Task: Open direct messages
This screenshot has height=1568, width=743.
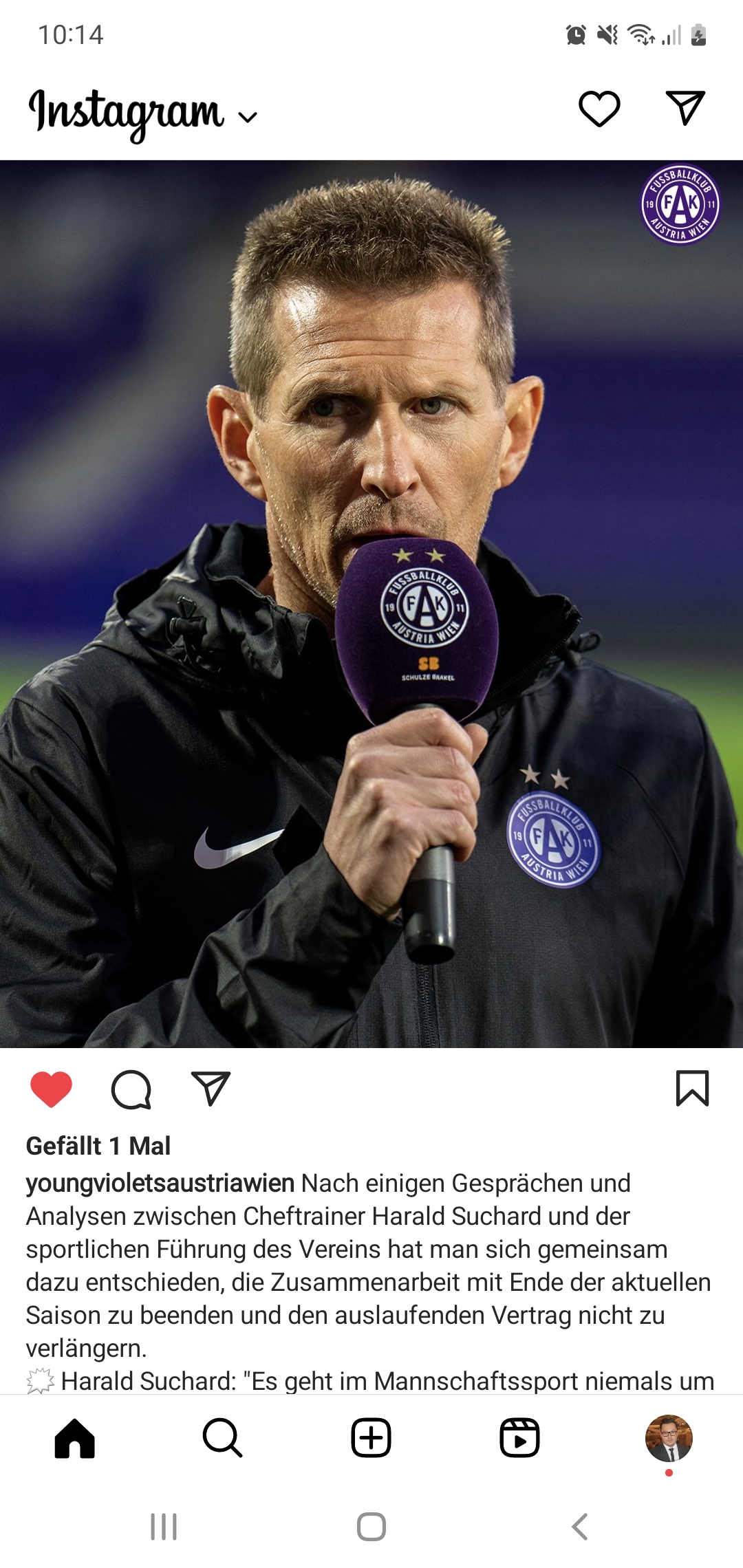Action: click(686, 108)
